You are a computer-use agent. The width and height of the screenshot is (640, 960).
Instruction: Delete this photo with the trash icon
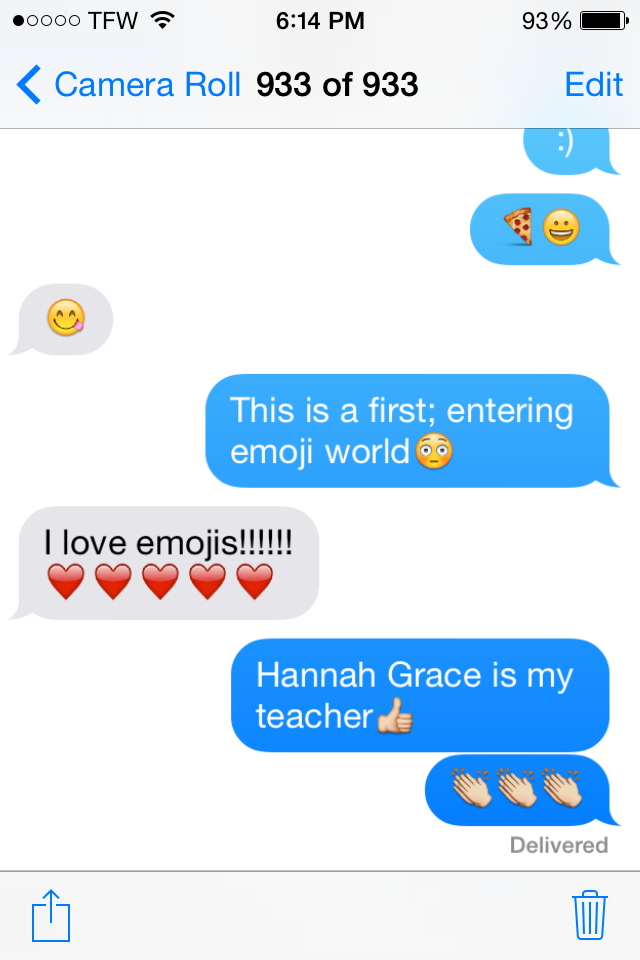[x=588, y=915]
